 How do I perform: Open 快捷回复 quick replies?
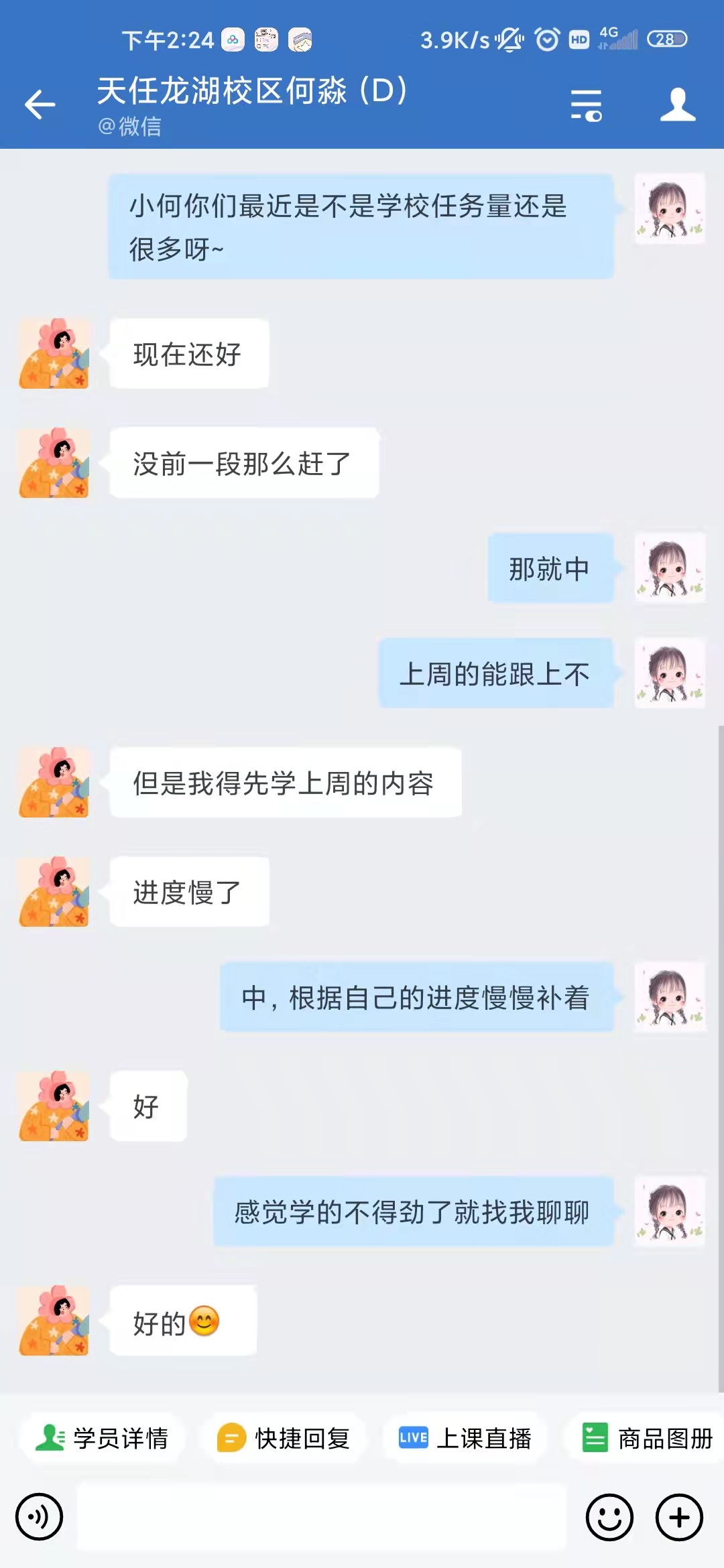point(284,1438)
